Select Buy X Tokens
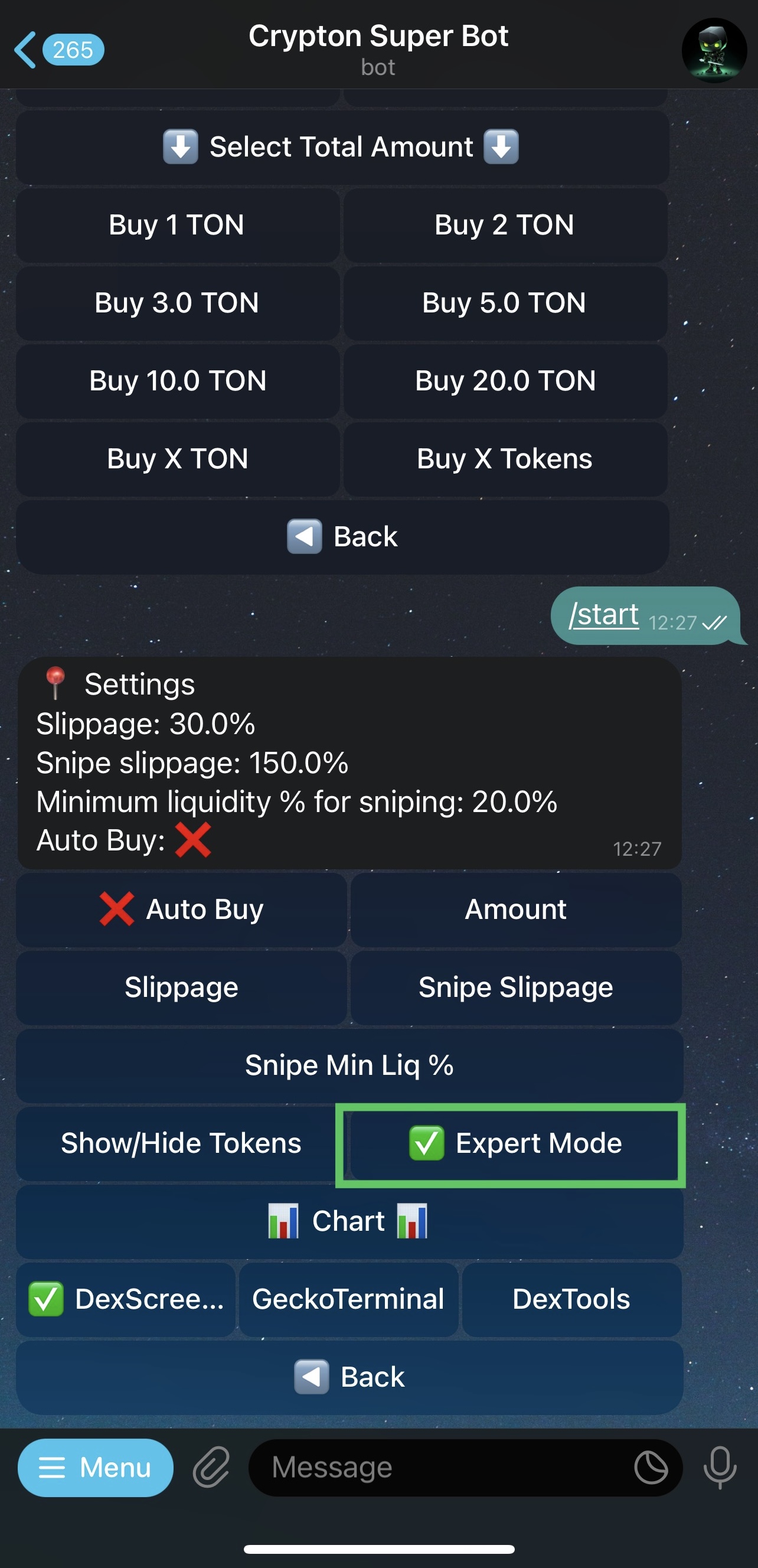 [x=504, y=459]
